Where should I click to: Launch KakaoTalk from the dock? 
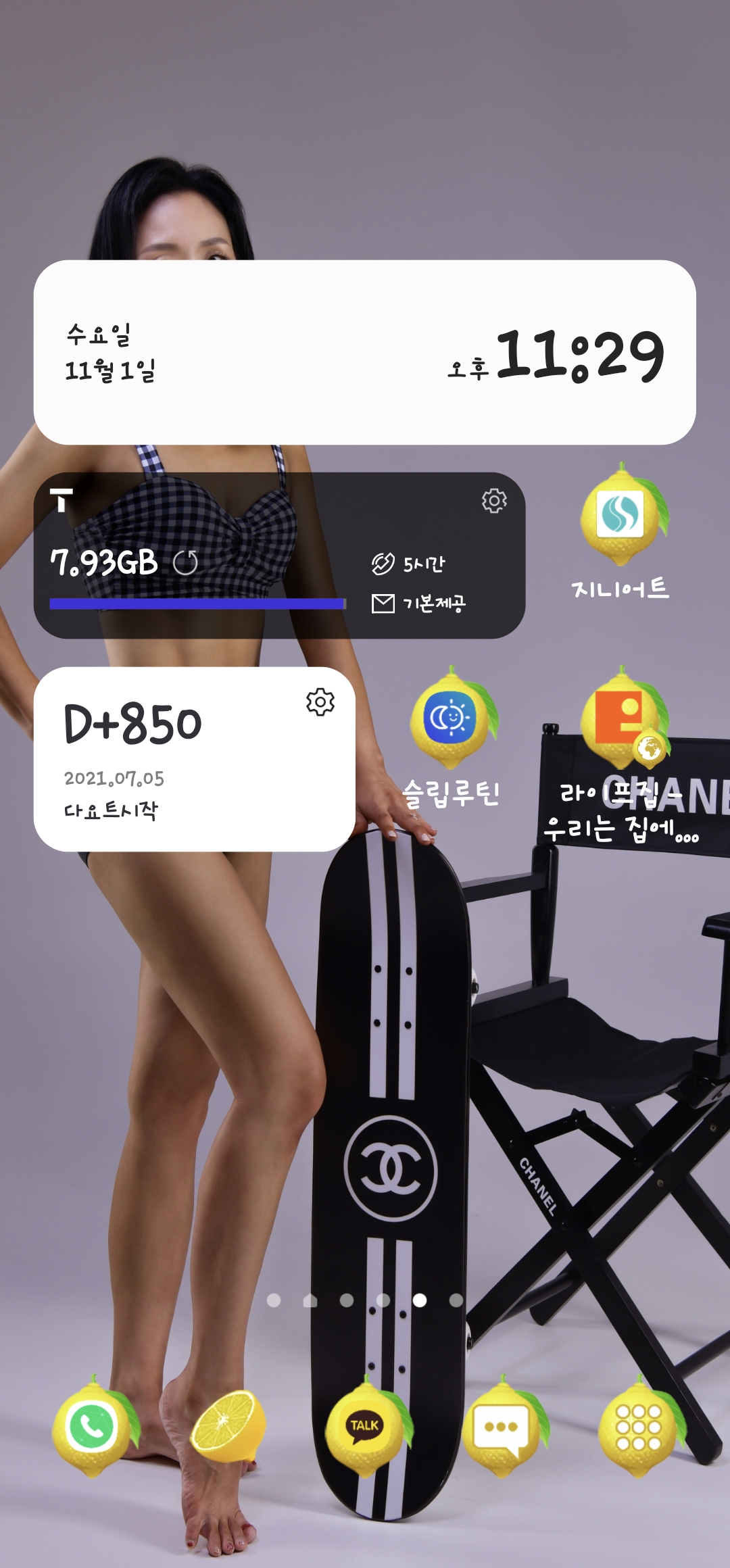pos(365,1426)
